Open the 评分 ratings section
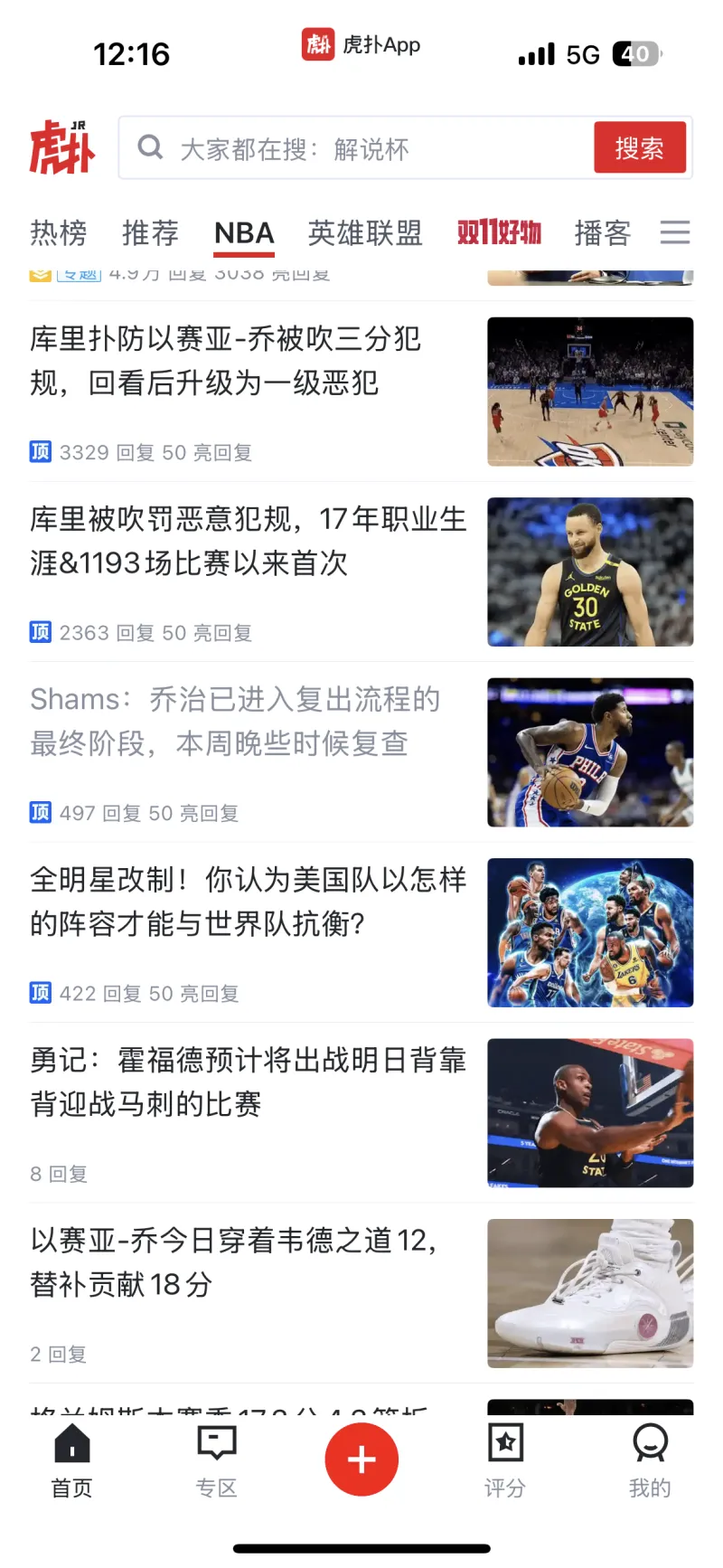This screenshot has height=1568, width=723. (x=504, y=1459)
